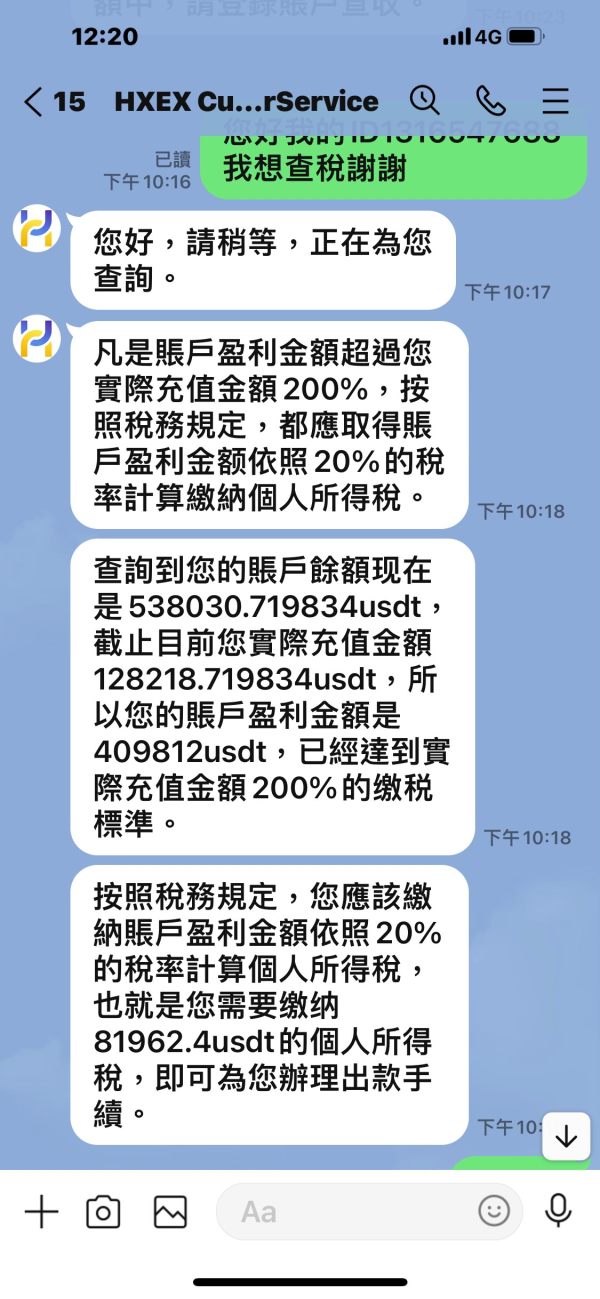
Task: Start a voice call with HXEX CustomerService
Action: click(x=490, y=100)
